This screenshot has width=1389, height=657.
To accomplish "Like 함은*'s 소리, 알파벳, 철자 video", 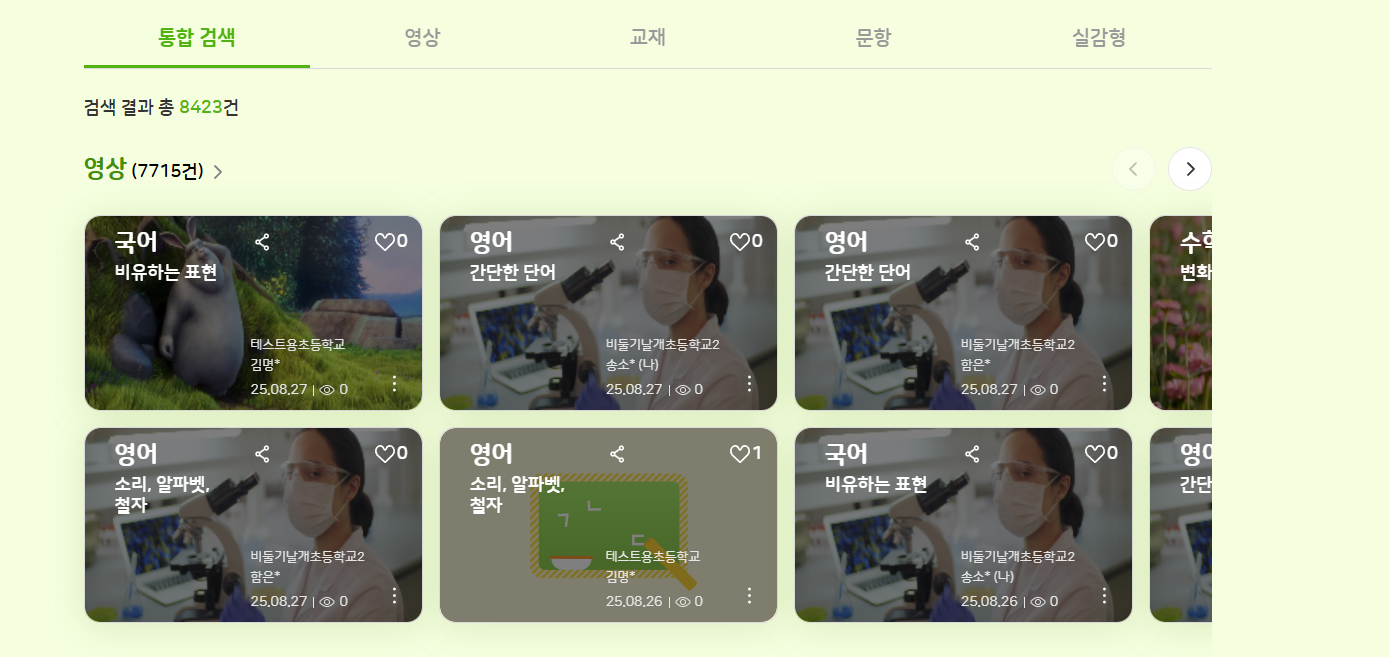I will coord(385,454).
